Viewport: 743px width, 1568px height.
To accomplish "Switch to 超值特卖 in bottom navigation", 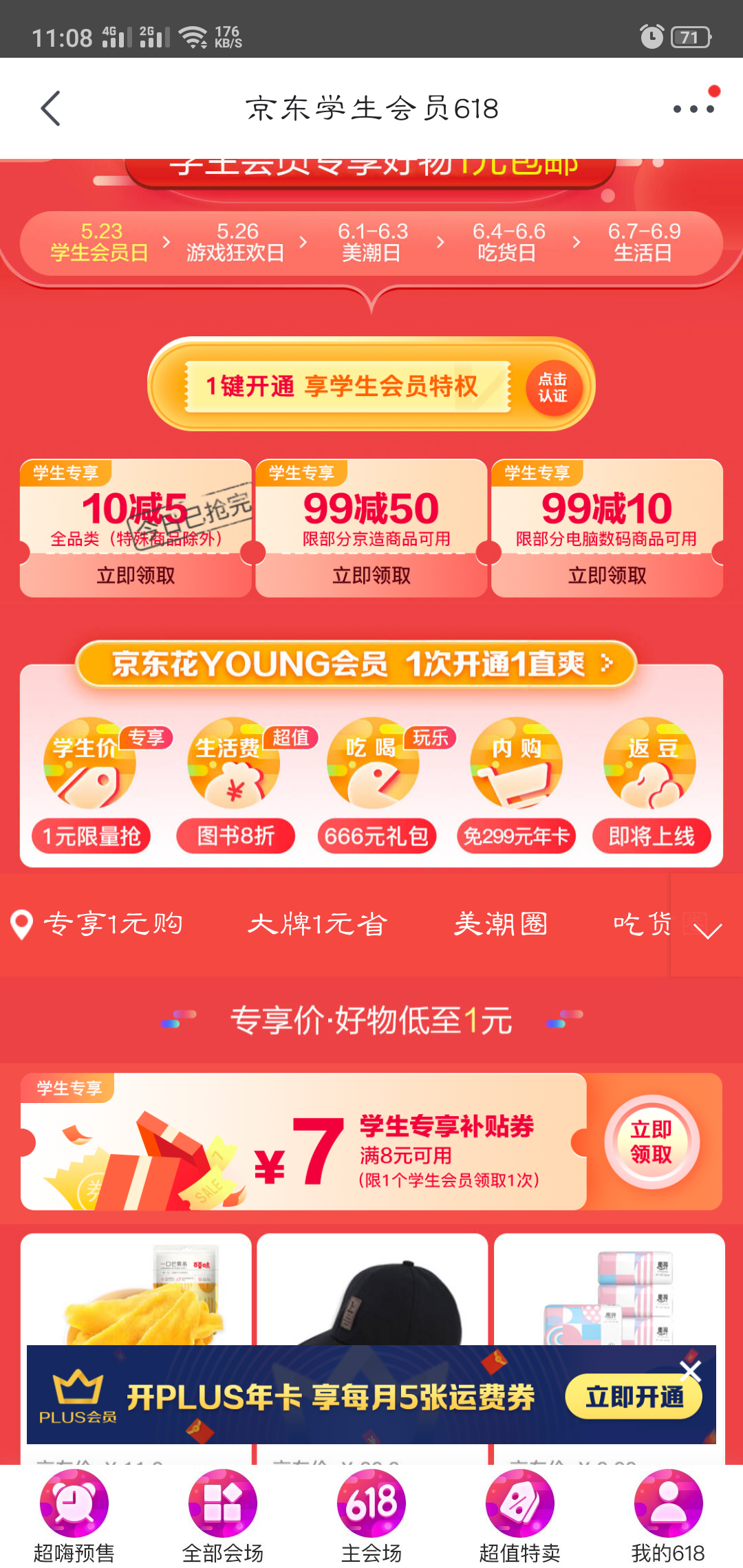I will tap(520, 1514).
